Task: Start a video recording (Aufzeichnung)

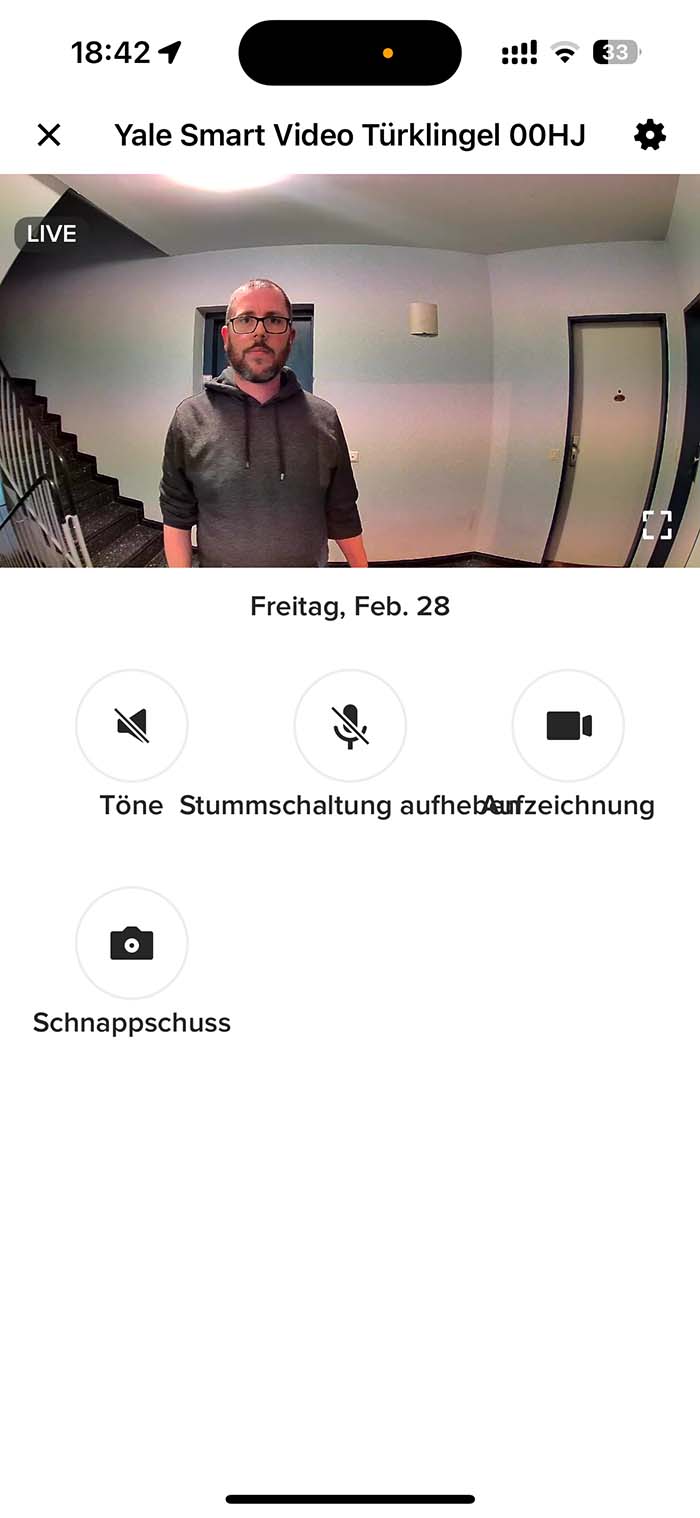Action: (568, 725)
